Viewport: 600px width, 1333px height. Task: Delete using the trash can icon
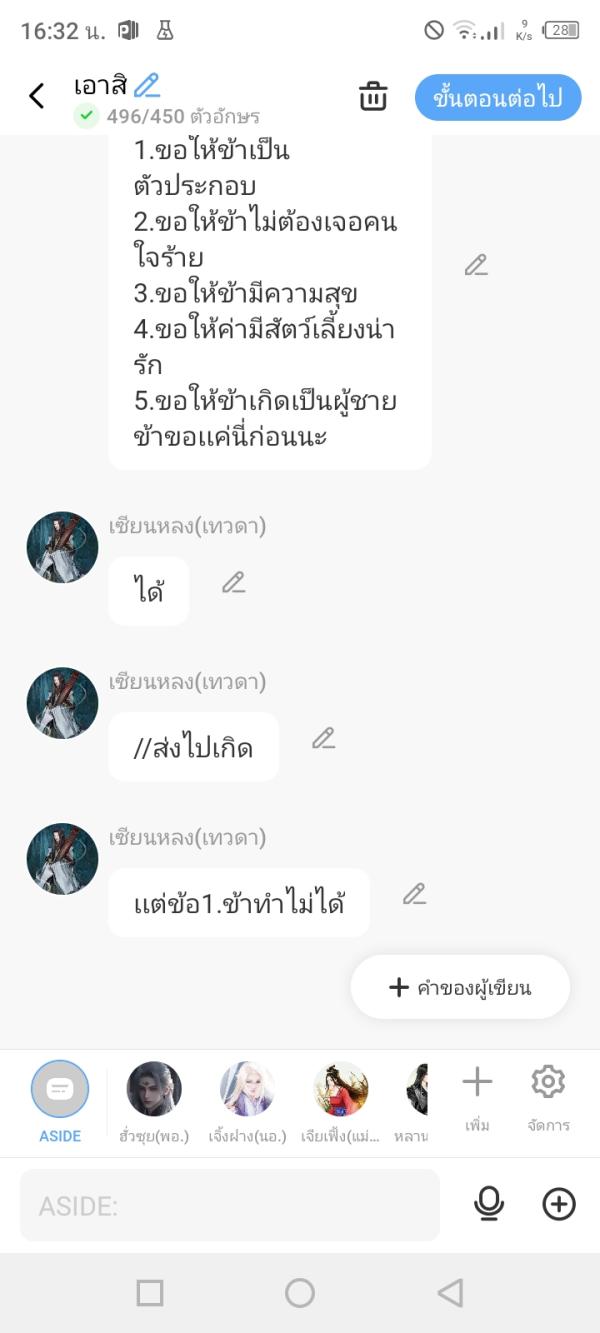coord(373,97)
